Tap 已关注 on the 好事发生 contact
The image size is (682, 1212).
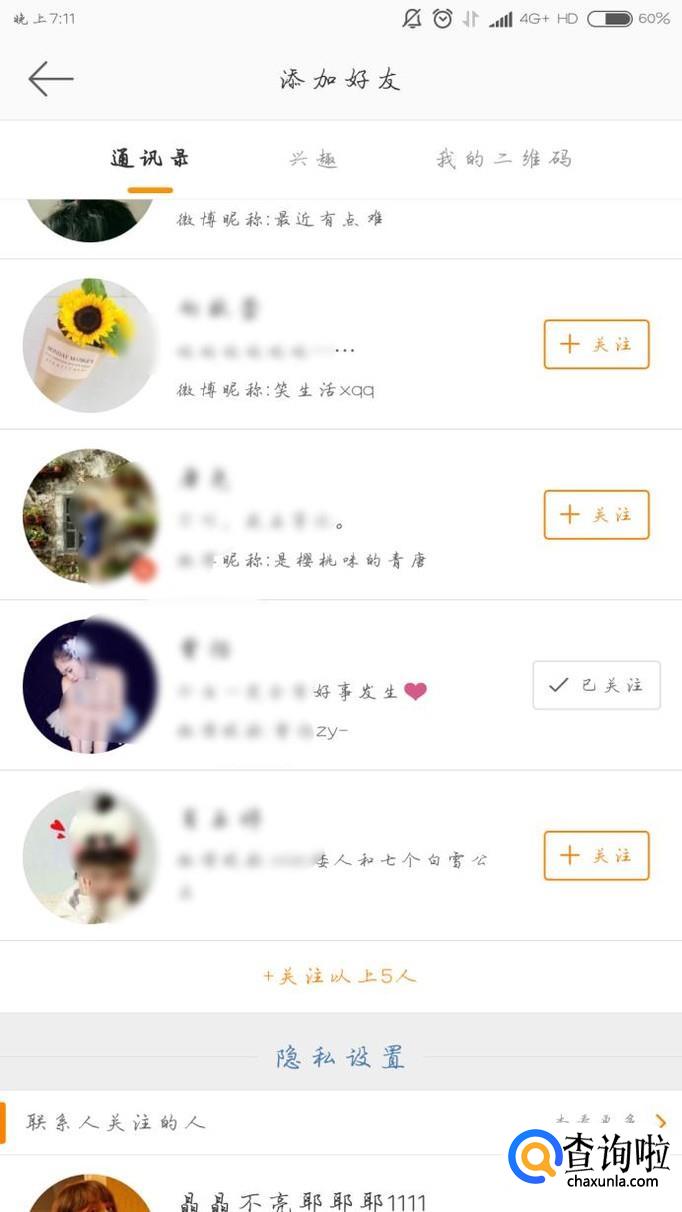coord(596,685)
